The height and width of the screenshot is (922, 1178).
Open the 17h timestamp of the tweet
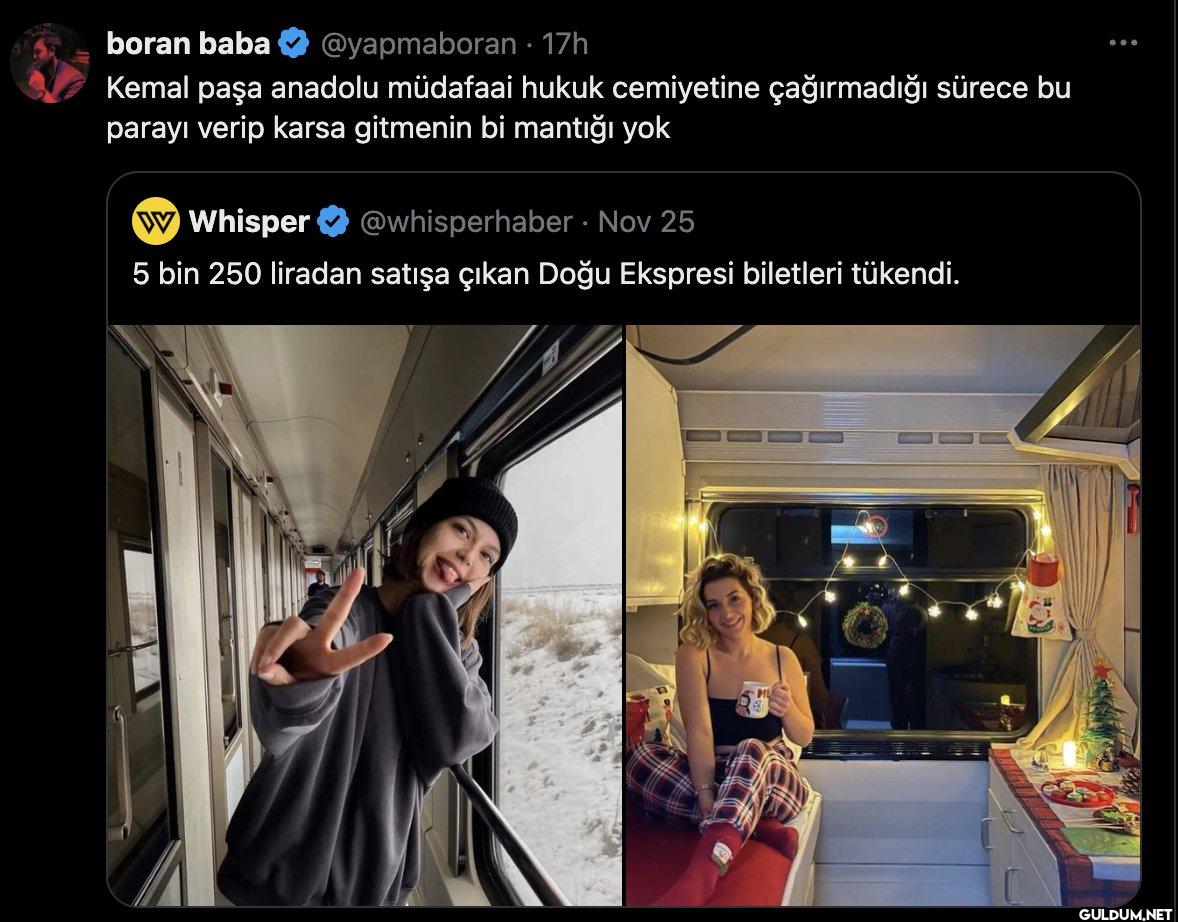click(x=564, y=44)
